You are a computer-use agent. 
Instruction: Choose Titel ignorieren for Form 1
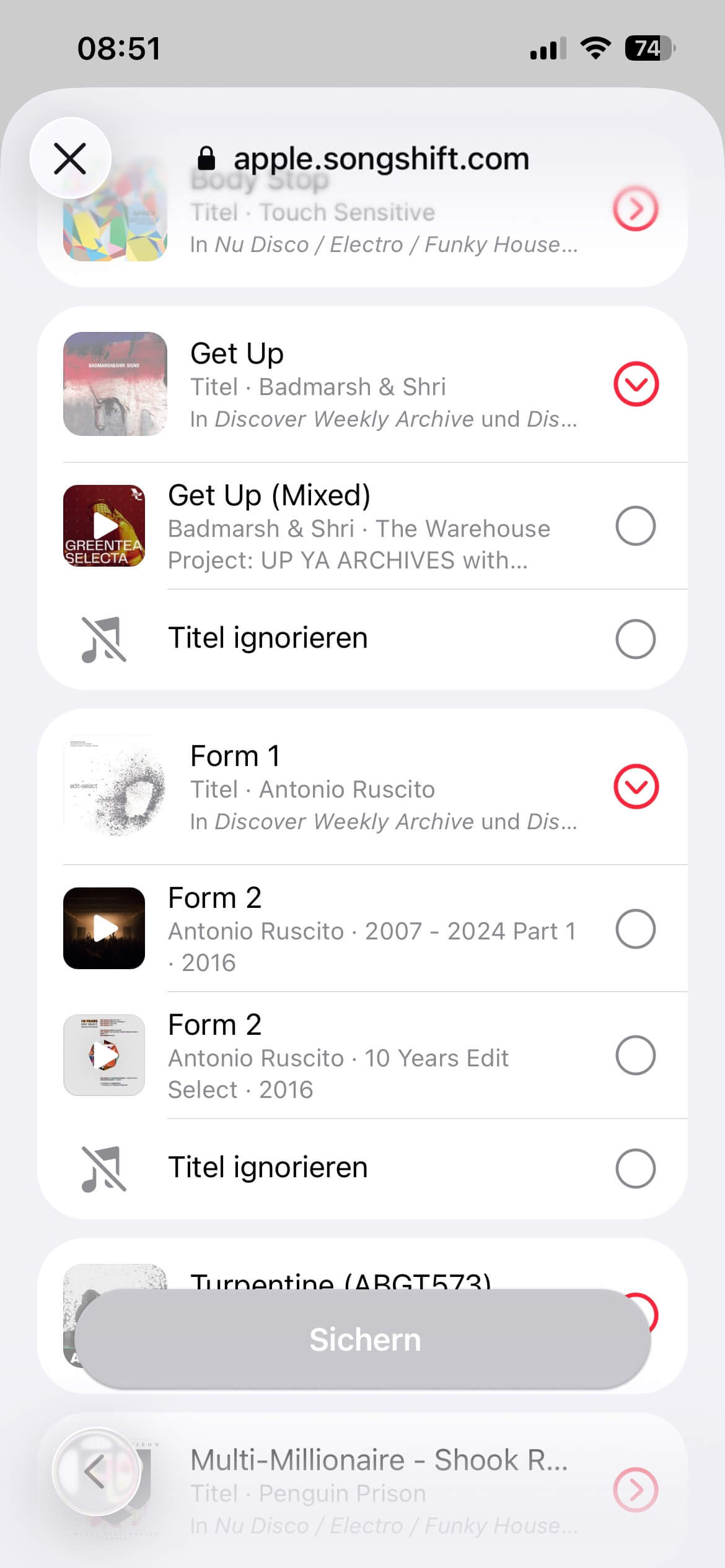click(635, 1169)
